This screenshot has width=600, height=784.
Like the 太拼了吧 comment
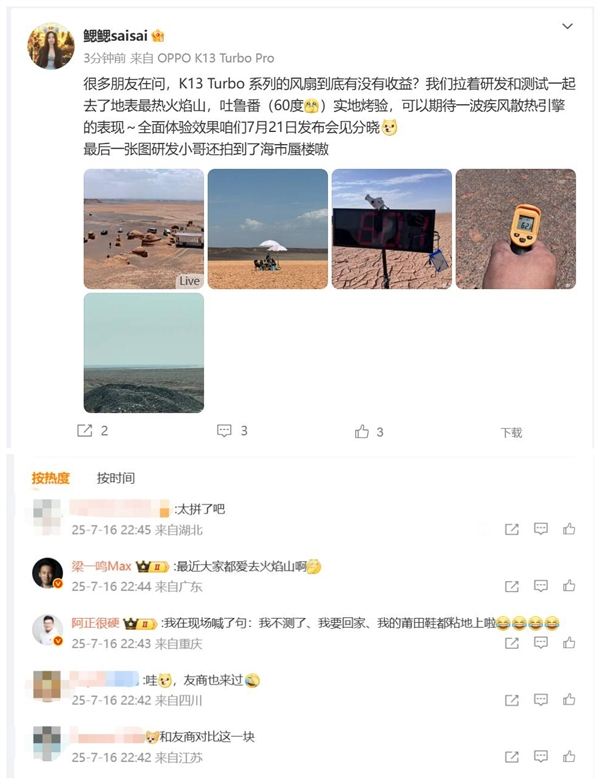point(569,529)
